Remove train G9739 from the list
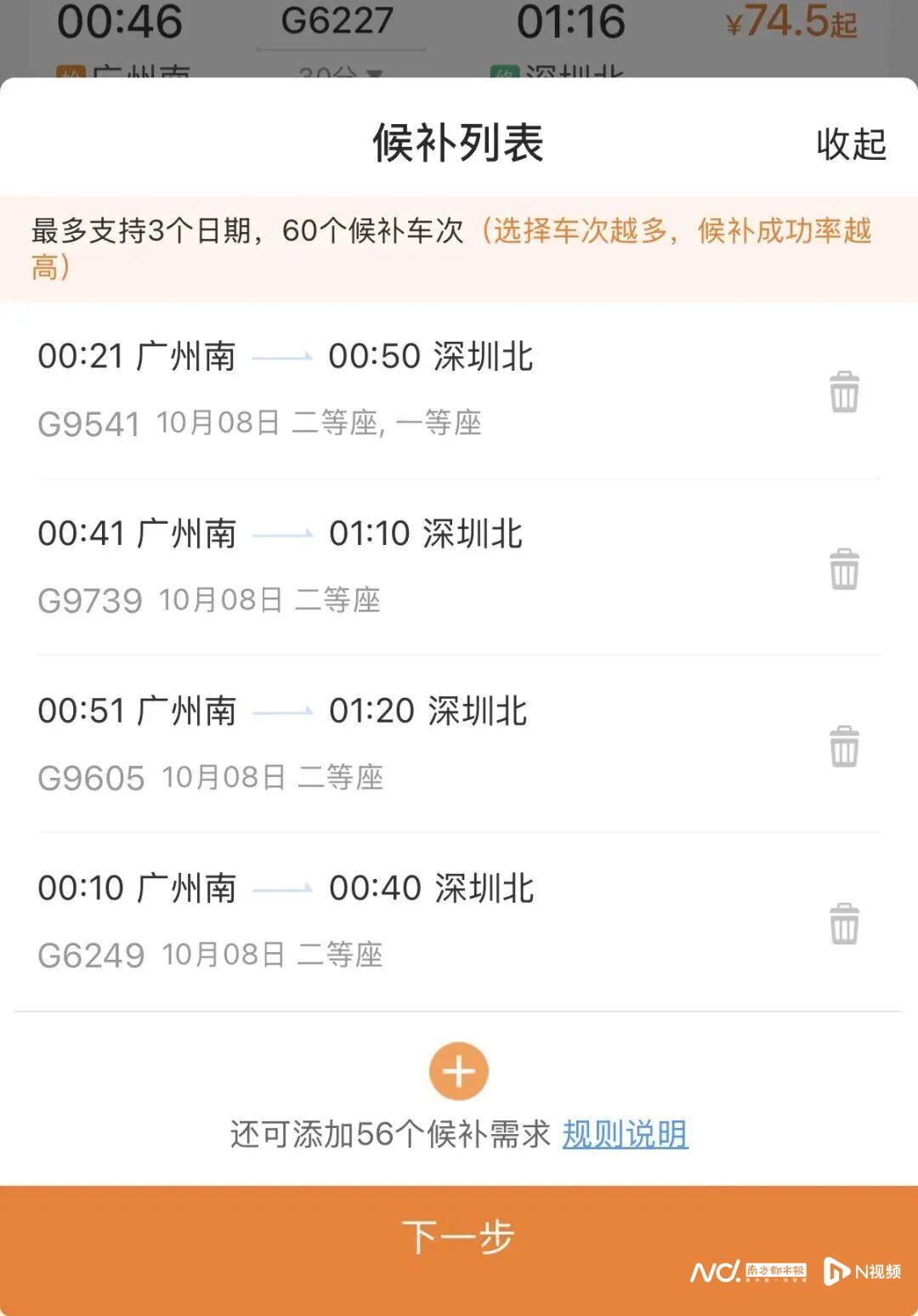 click(844, 569)
